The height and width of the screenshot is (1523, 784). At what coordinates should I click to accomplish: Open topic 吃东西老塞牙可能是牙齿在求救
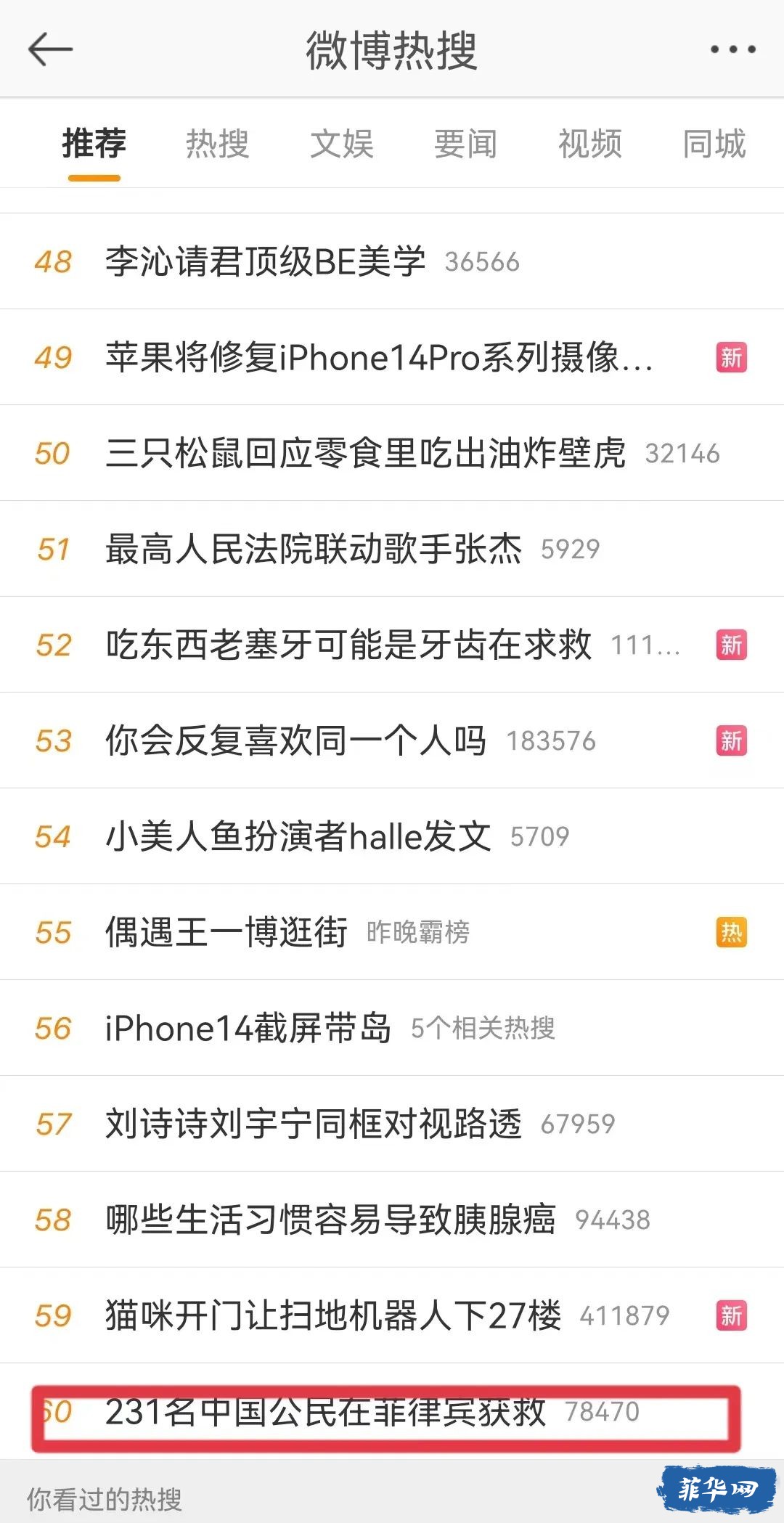tap(348, 645)
